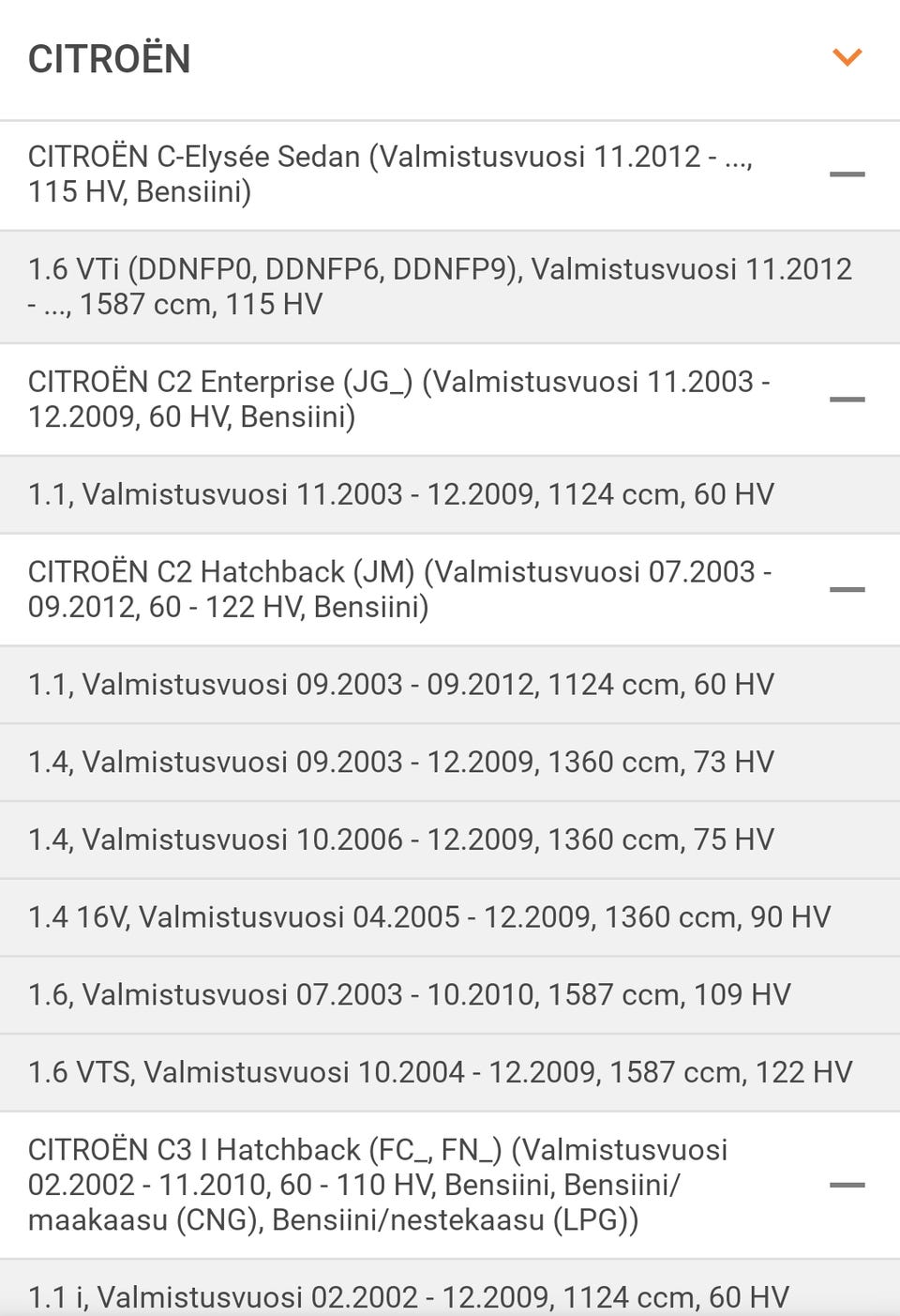
Task: Collapse the CITROËN C3 I Hatchback row
Action: 847,1185
